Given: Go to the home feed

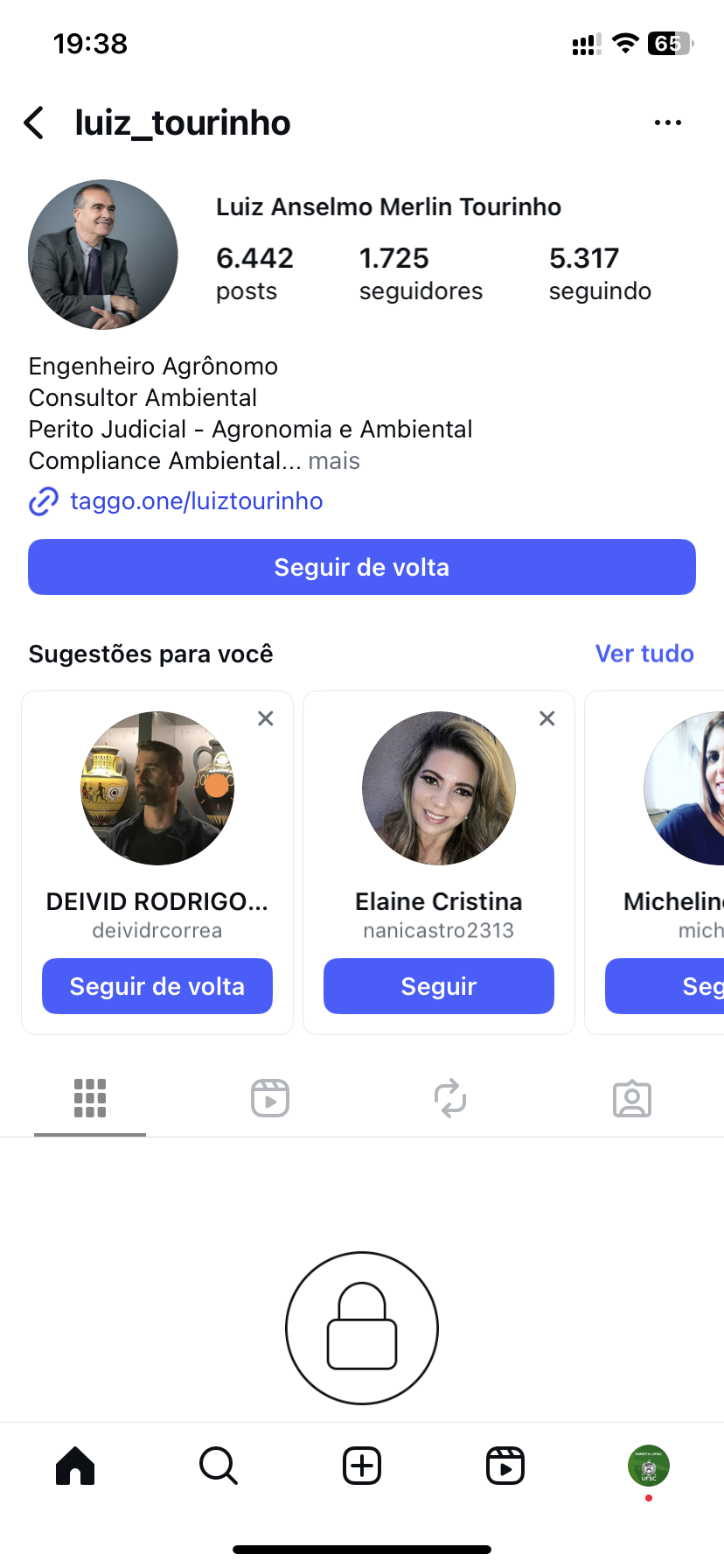Looking at the screenshot, I should click(75, 1466).
